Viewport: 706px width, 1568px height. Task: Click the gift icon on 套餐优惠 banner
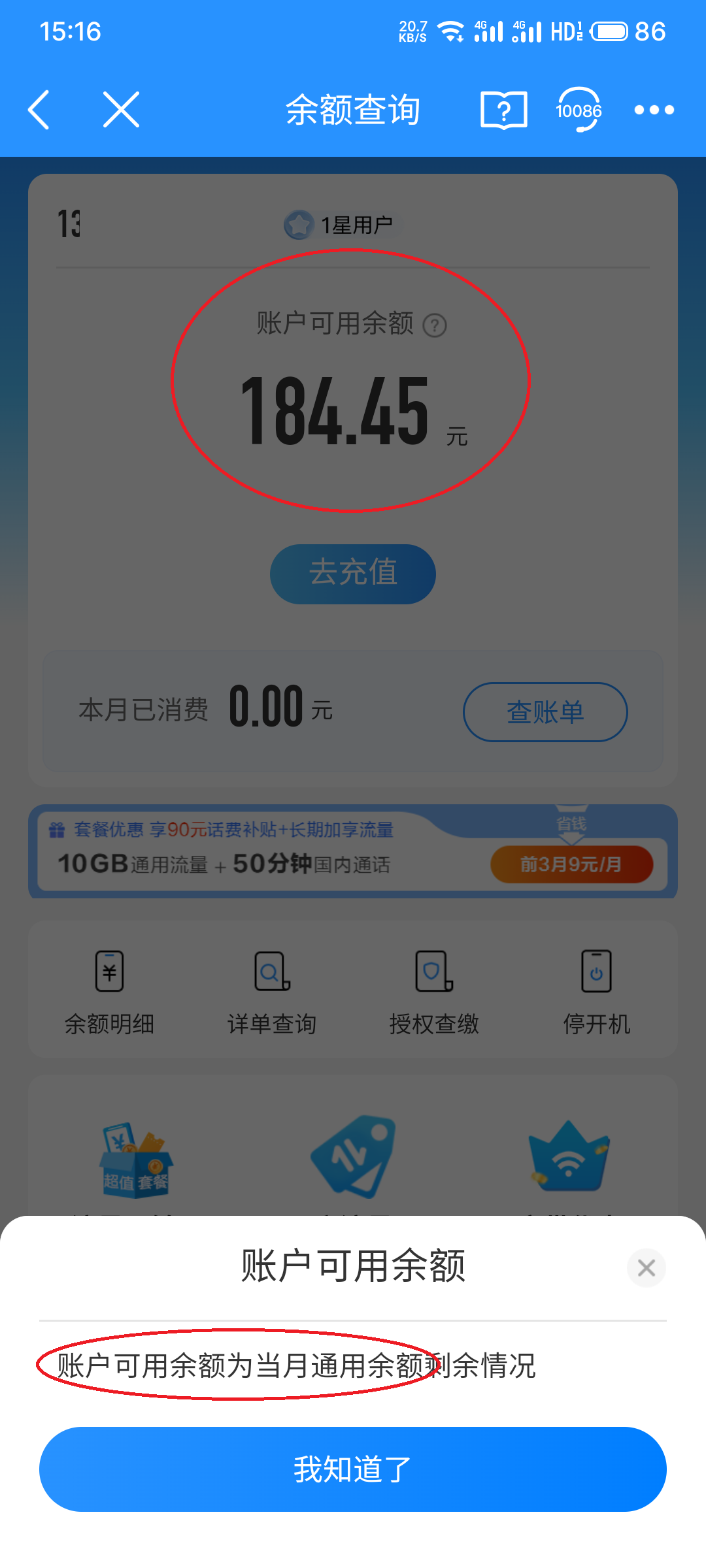pyautogui.click(x=57, y=831)
